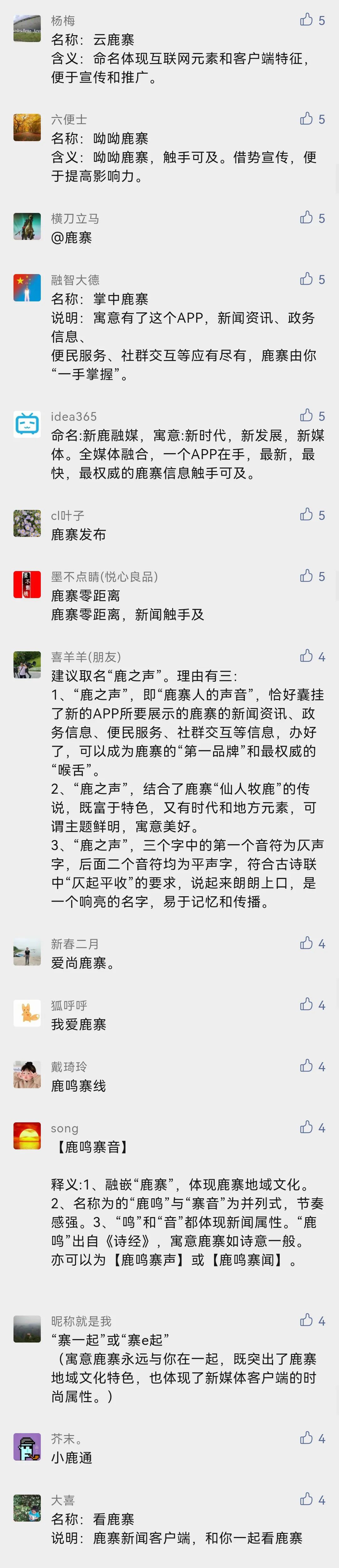
Task: Like 新春二月's 爱尚鹿寨 comment
Action: coord(307,944)
